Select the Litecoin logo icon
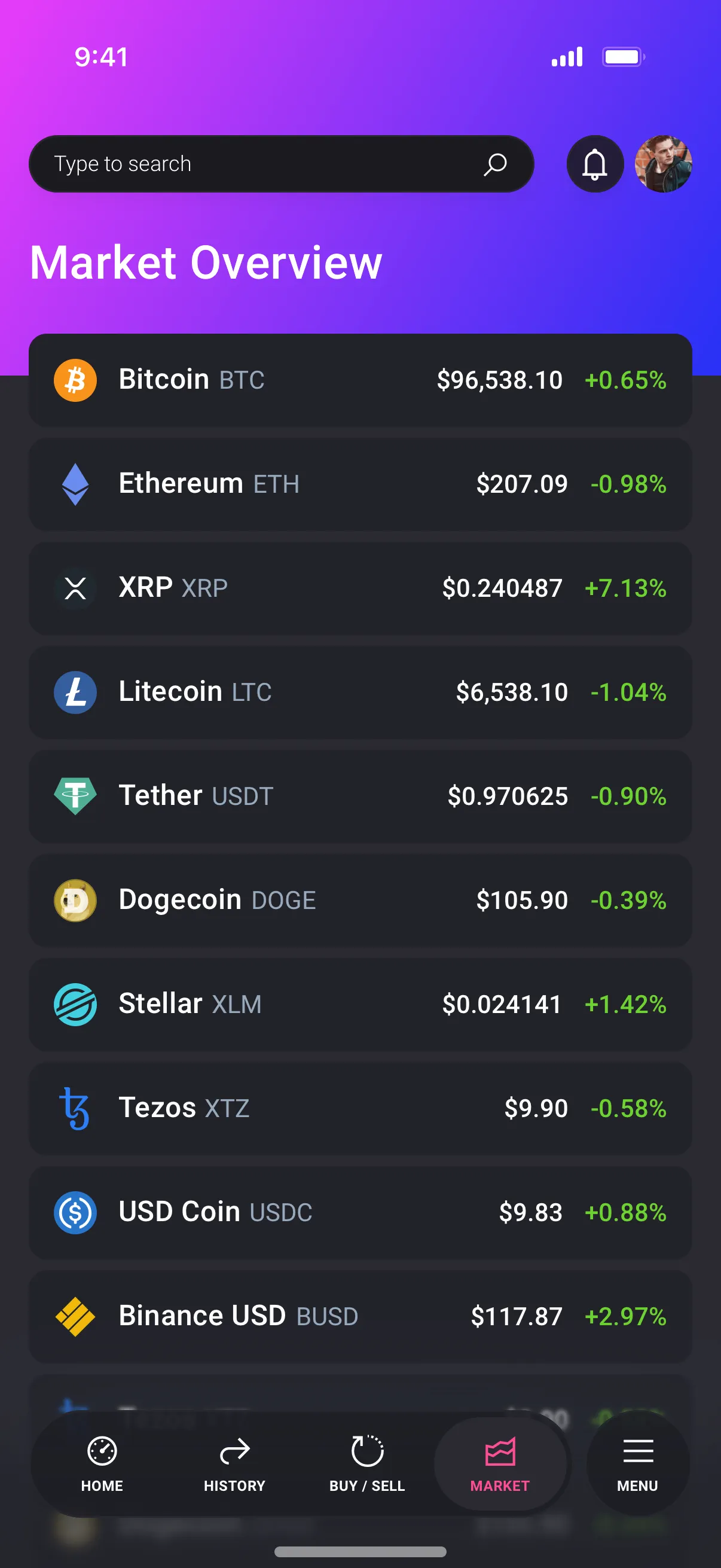The image size is (721, 1568). pos(75,692)
